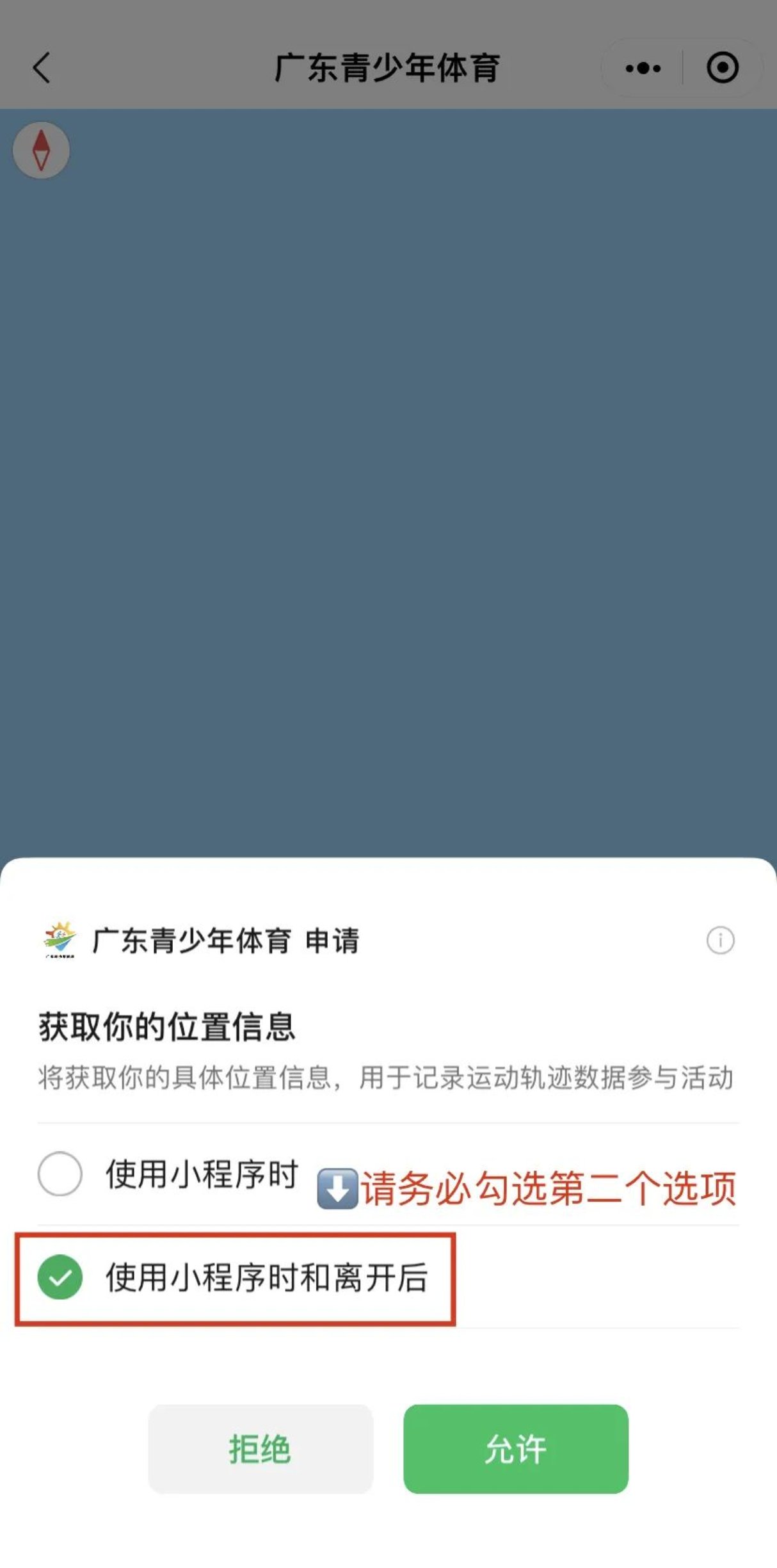Viewport: 777px width, 1568px height.
Task: Open the mini program three-dot menu
Action: click(643, 68)
